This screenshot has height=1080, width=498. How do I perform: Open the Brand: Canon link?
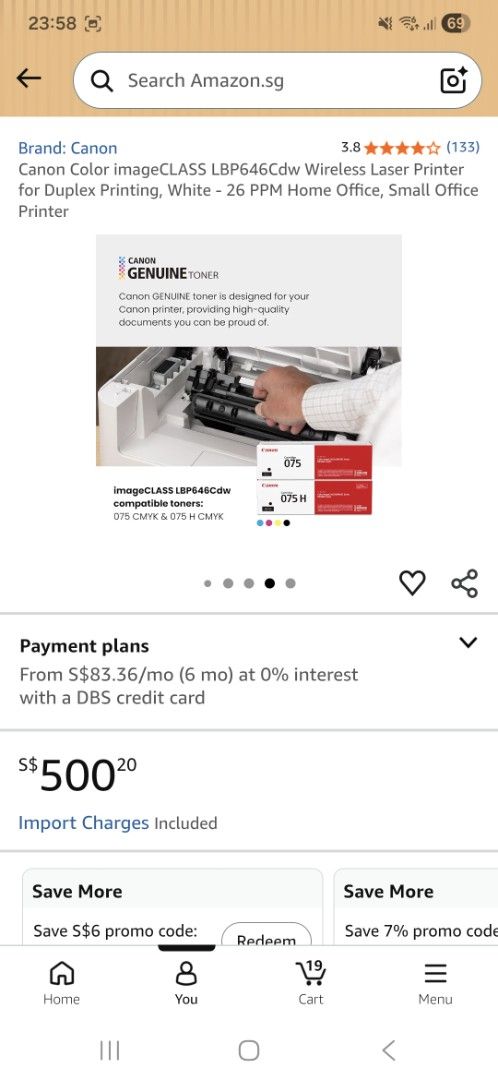(x=68, y=147)
